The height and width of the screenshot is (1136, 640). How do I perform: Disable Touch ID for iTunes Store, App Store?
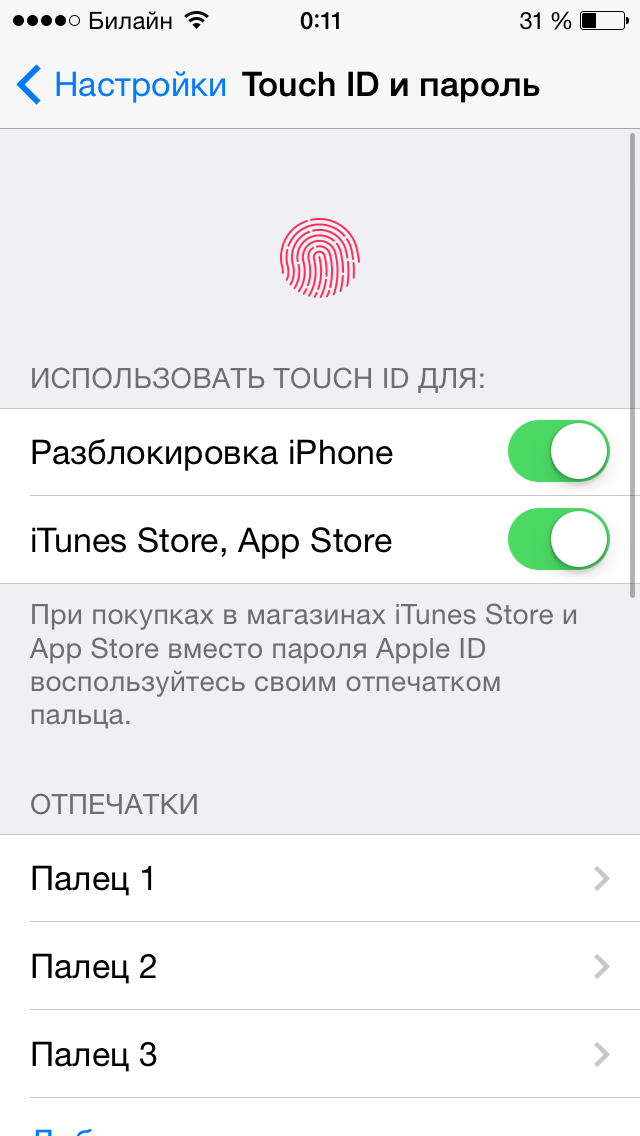[558, 540]
